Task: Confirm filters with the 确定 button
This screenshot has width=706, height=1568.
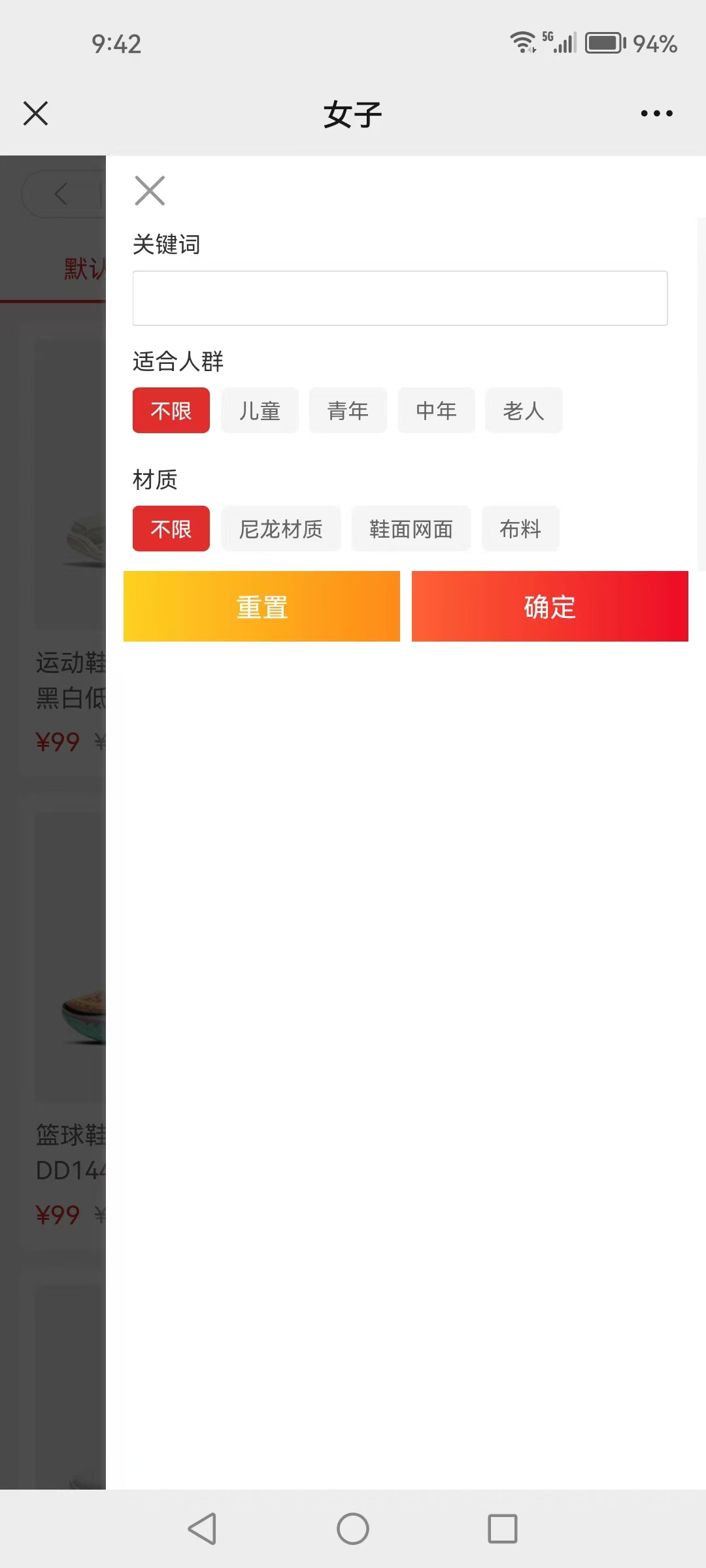Action: (549, 606)
